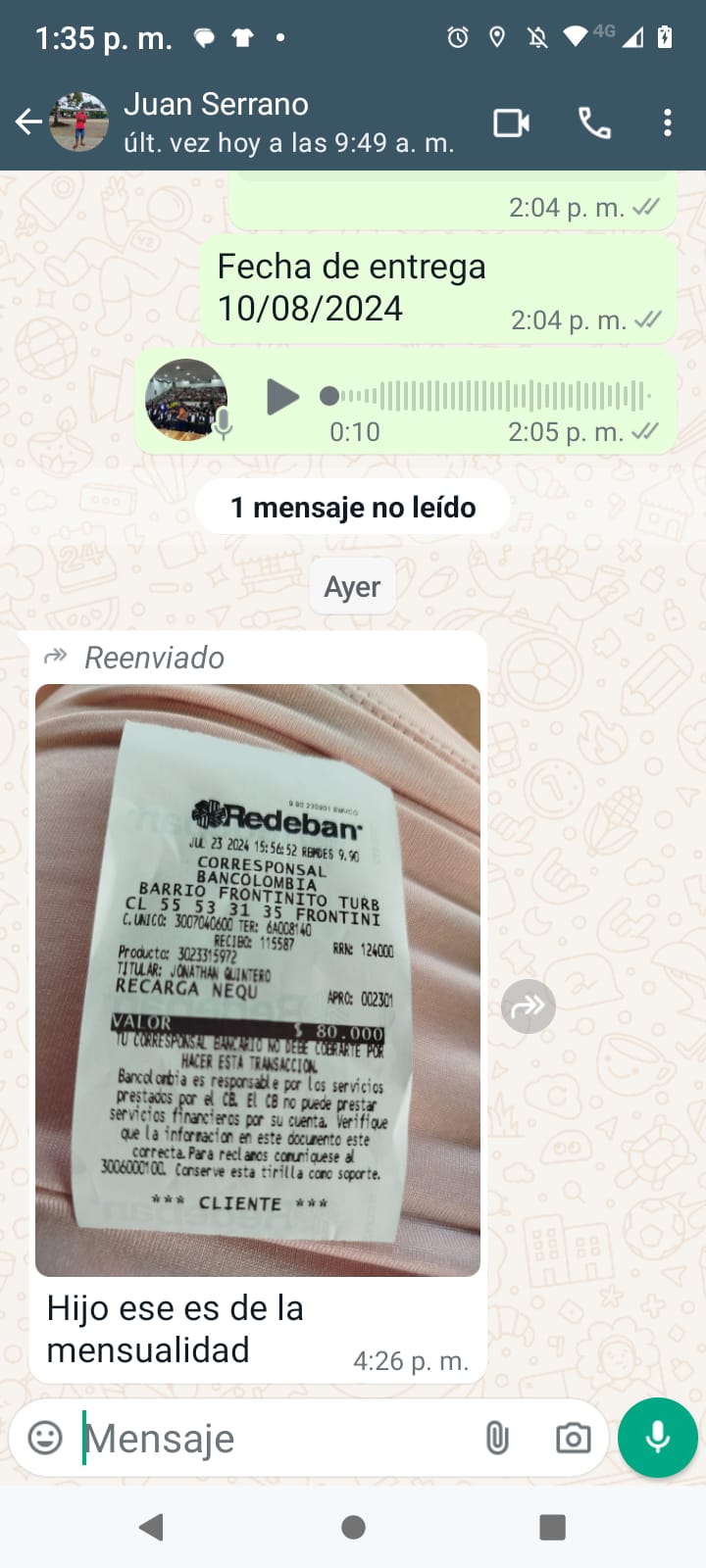Open Juan Serrano's contact info
The width and height of the screenshot is (706, 1568).
tap(284, 122)
